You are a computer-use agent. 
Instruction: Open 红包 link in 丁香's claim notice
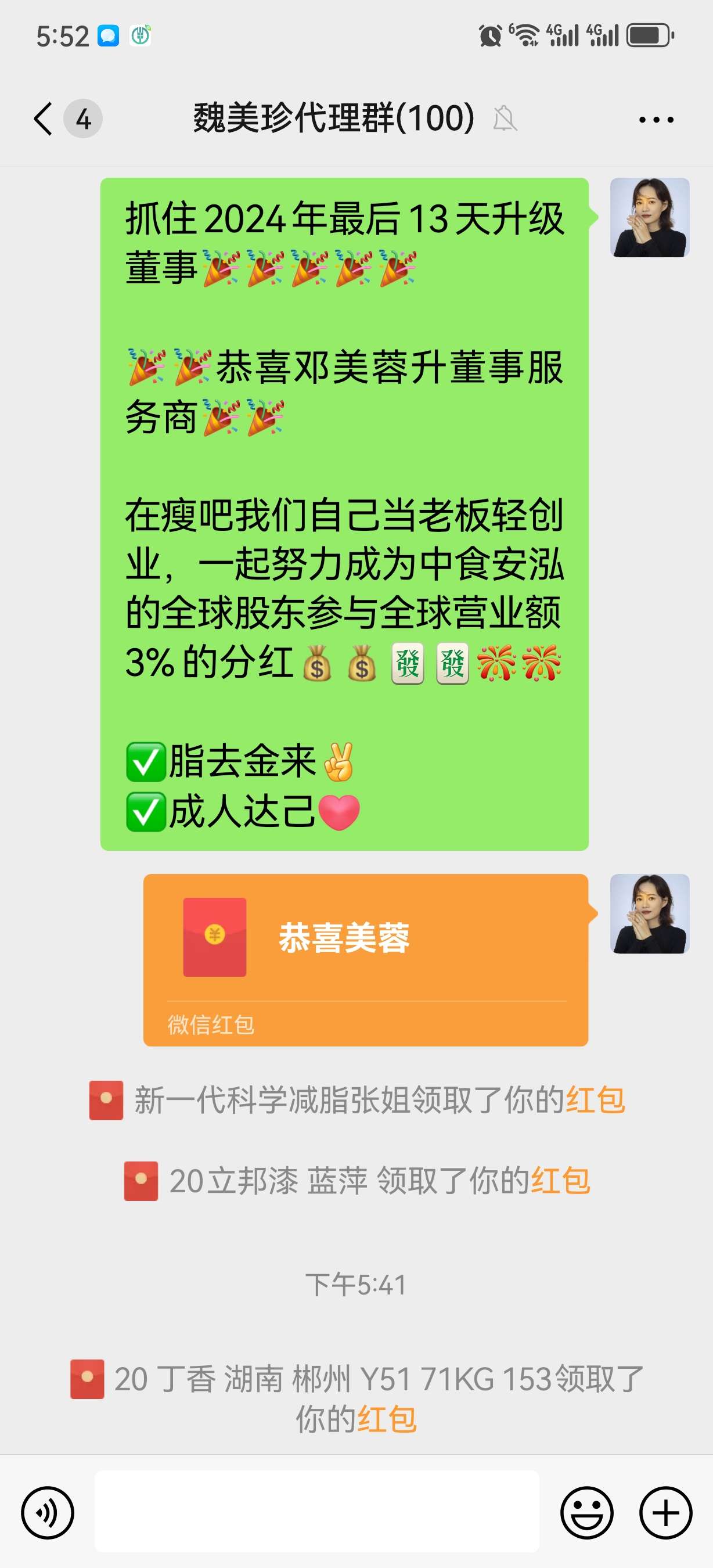pyautogui.click(x=386, y=1419)
